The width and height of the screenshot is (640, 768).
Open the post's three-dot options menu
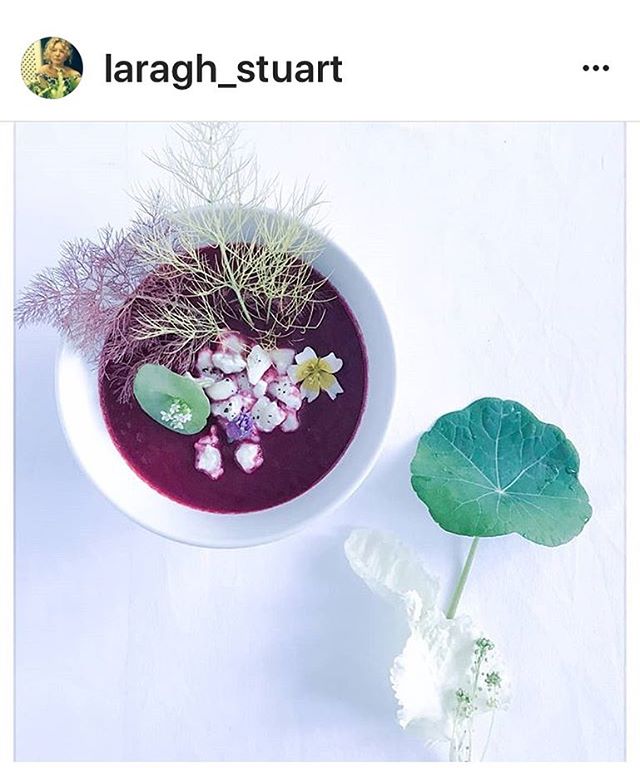595,69
